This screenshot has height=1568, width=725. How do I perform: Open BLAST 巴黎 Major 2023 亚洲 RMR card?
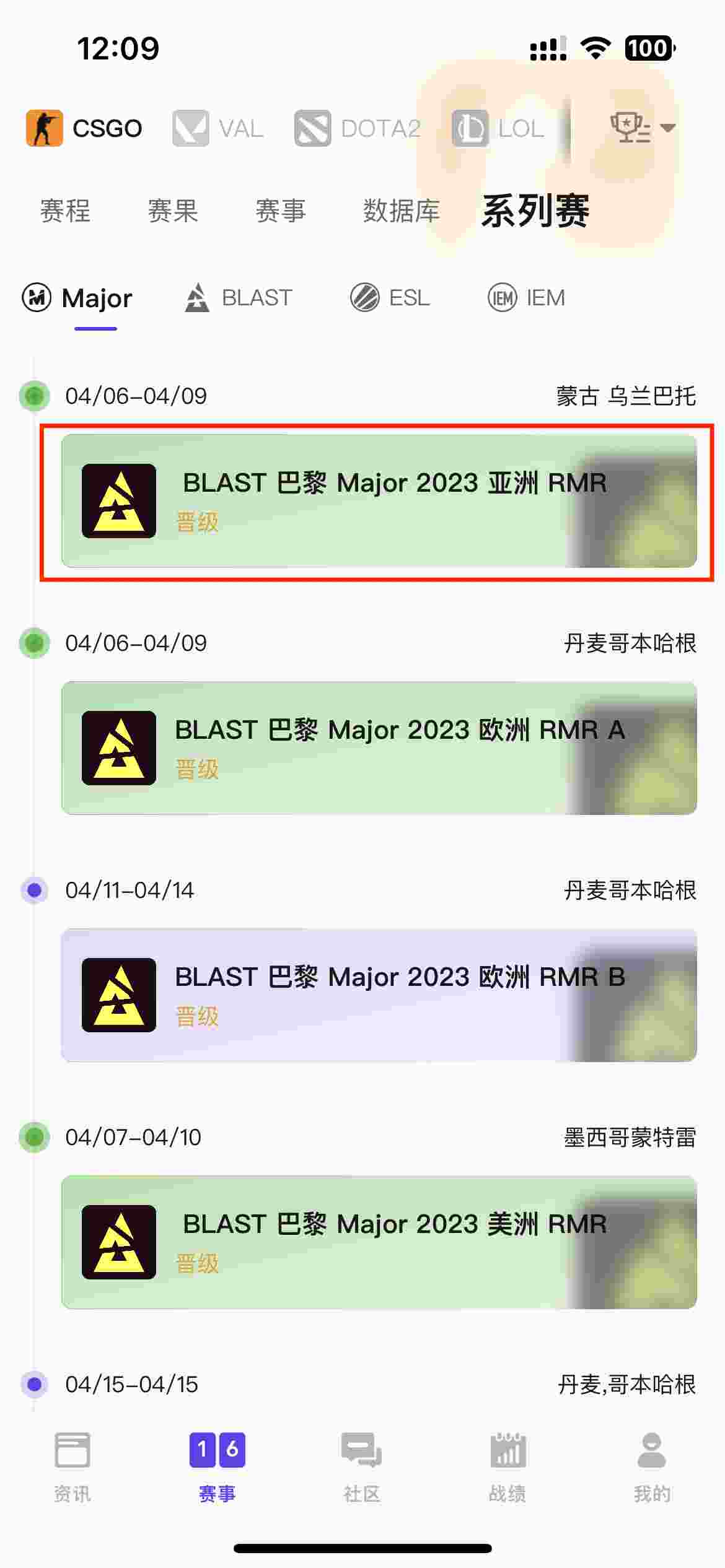tap(379, 501)
